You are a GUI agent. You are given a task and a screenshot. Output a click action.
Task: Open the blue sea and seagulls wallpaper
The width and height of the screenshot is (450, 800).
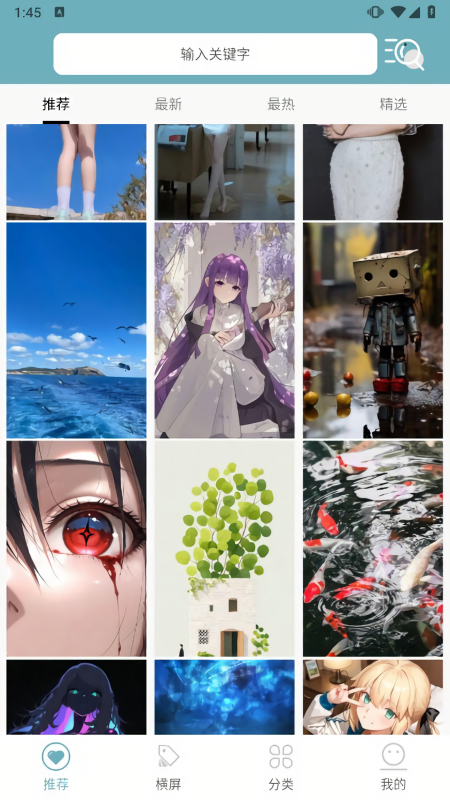click(77, 330)
